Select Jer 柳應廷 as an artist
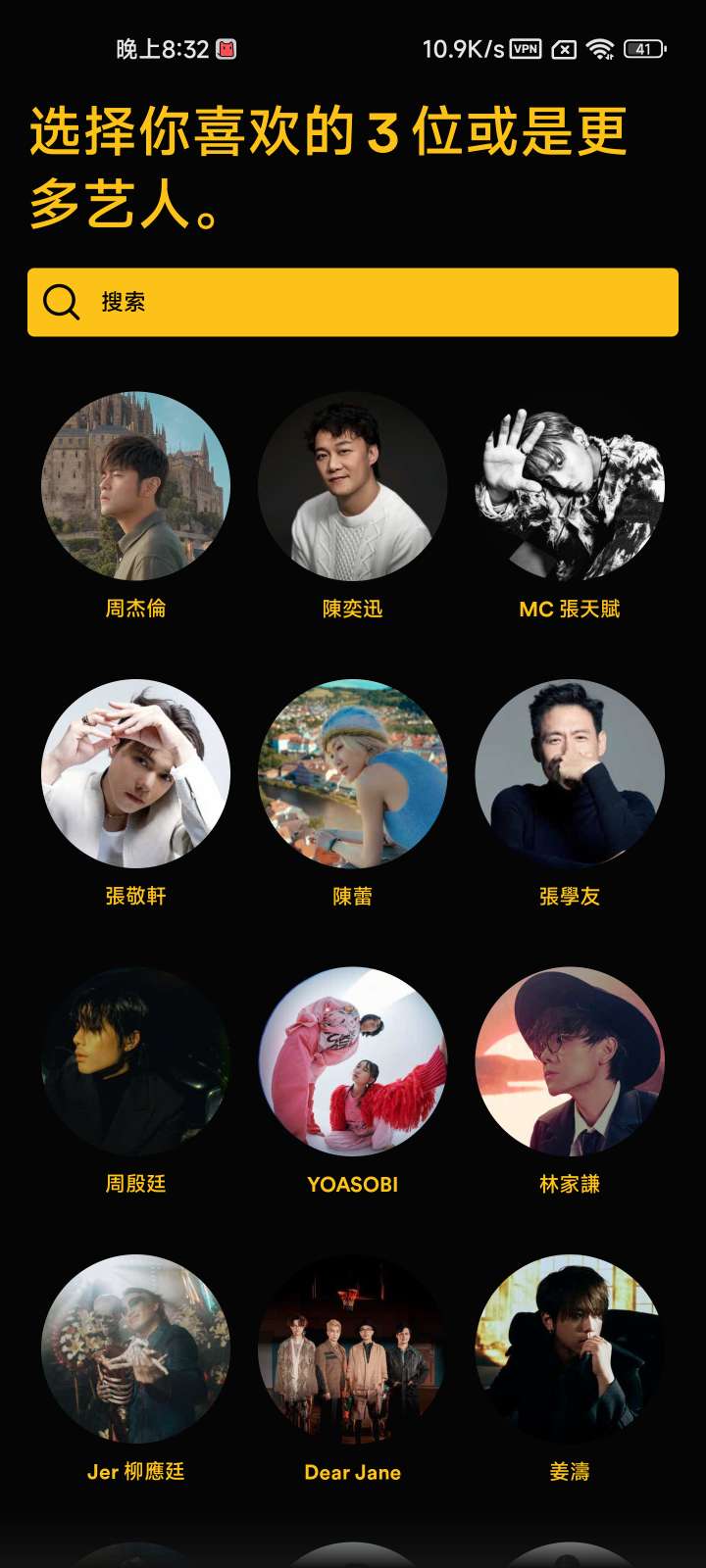Image resolution: width=706 pixels, height=1568 pixels. pos(136,1348)
